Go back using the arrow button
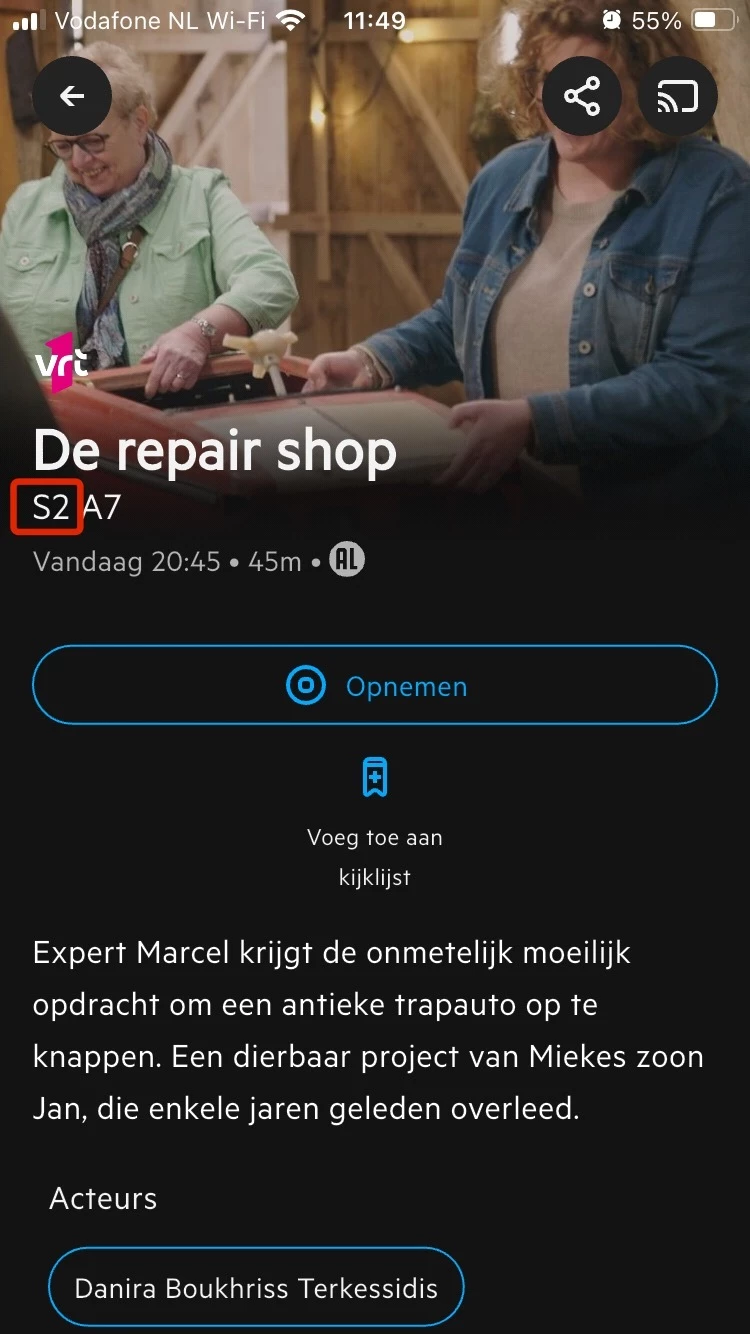 click(x=72, y=96)
